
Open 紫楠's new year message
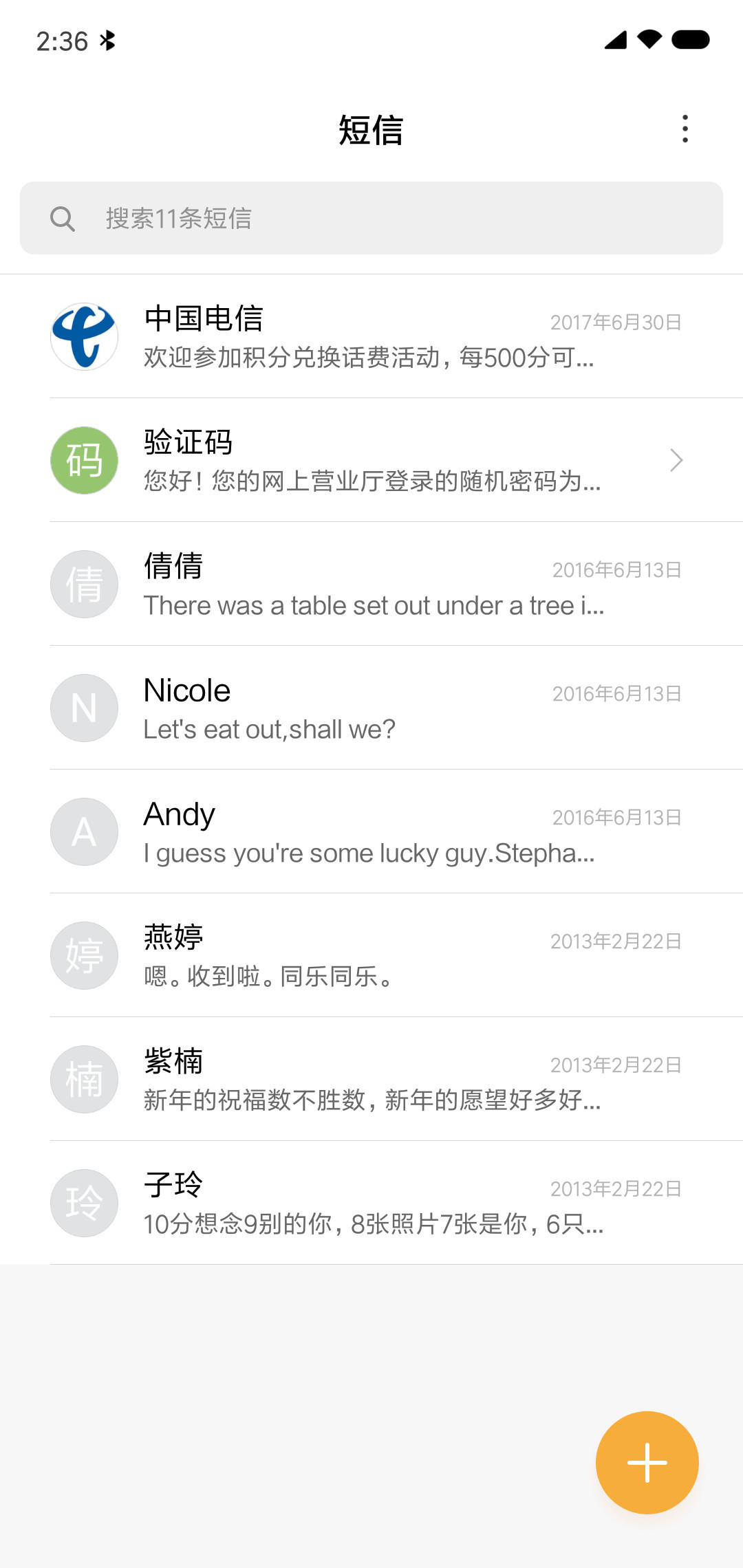tap(371, 1079)
